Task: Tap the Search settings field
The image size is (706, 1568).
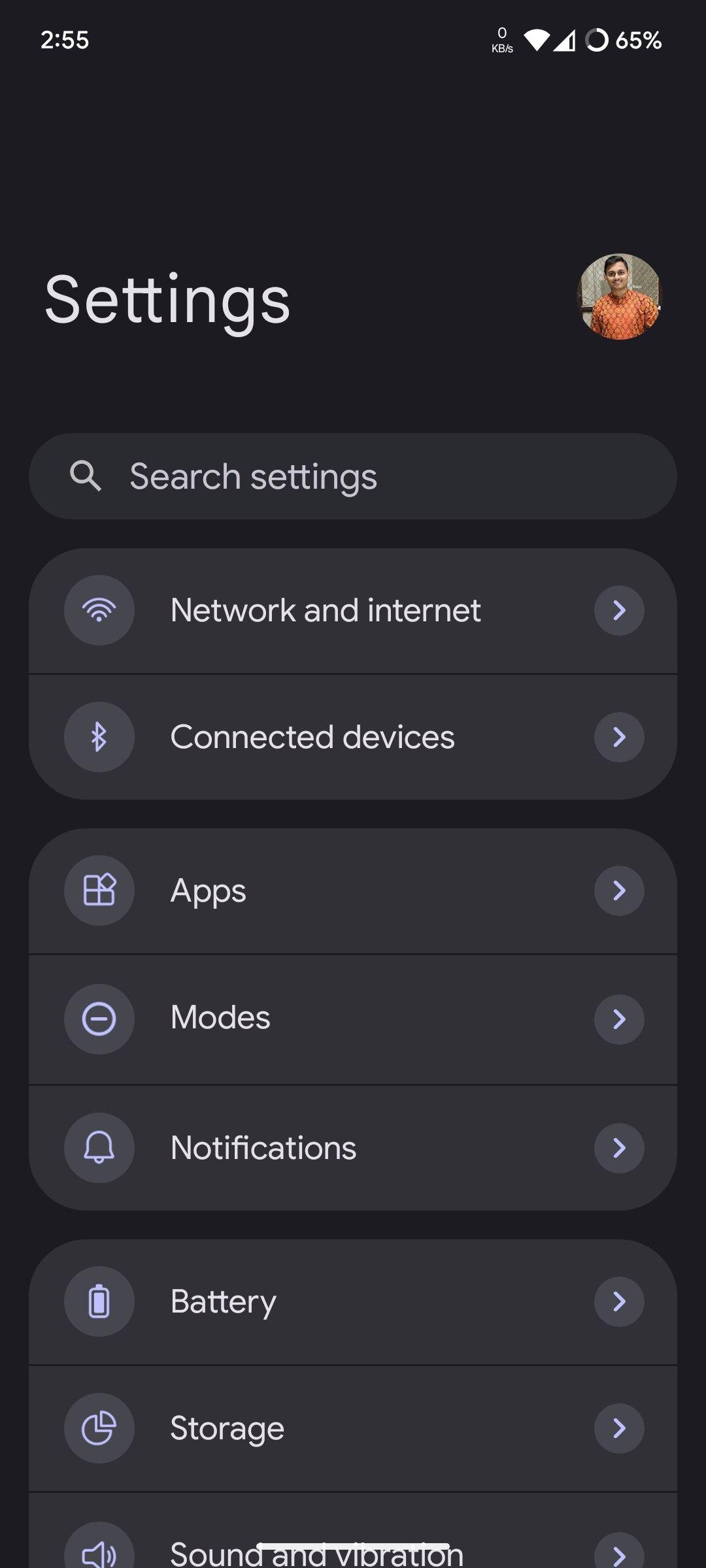Action: (353, 476)
